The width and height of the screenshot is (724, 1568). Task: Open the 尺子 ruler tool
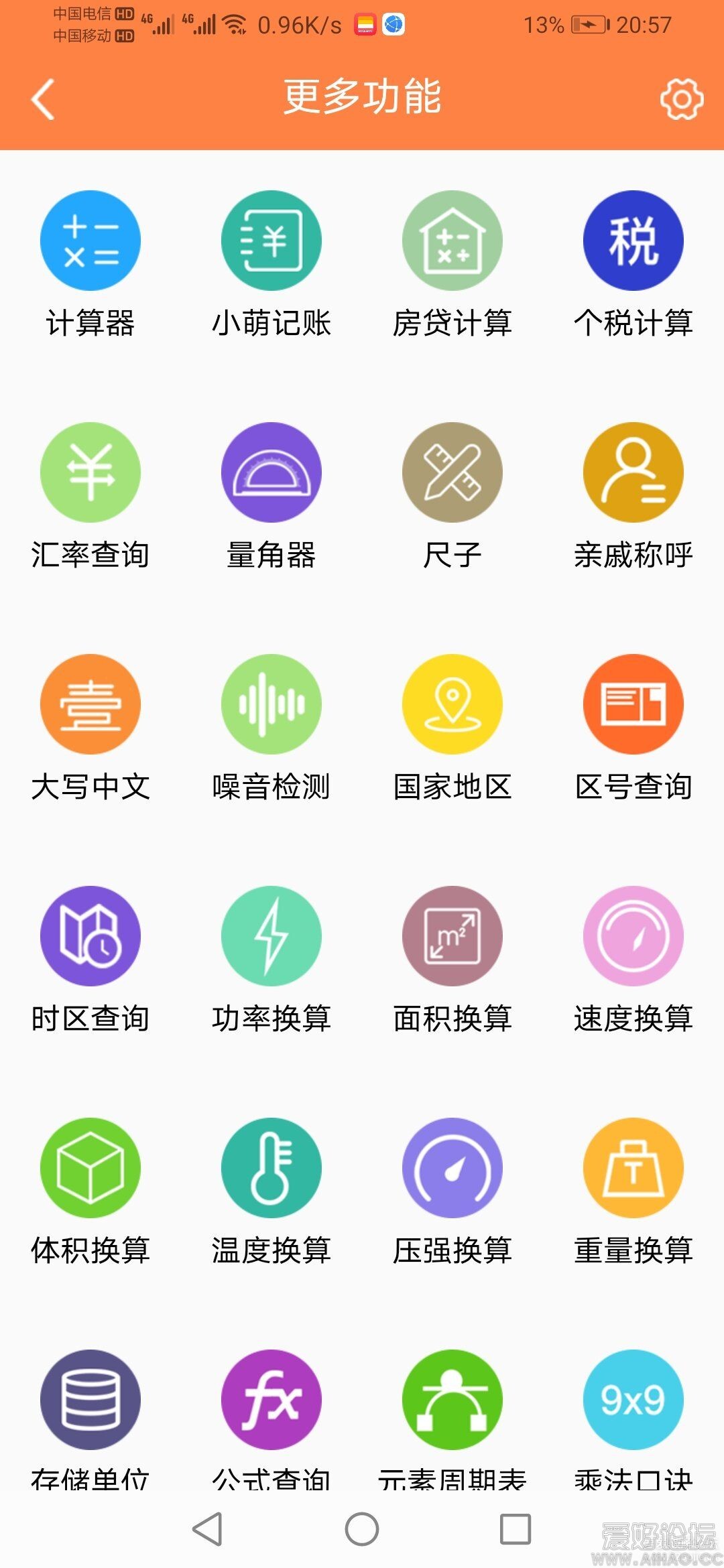pyautogui.click(x=452, y=472)
